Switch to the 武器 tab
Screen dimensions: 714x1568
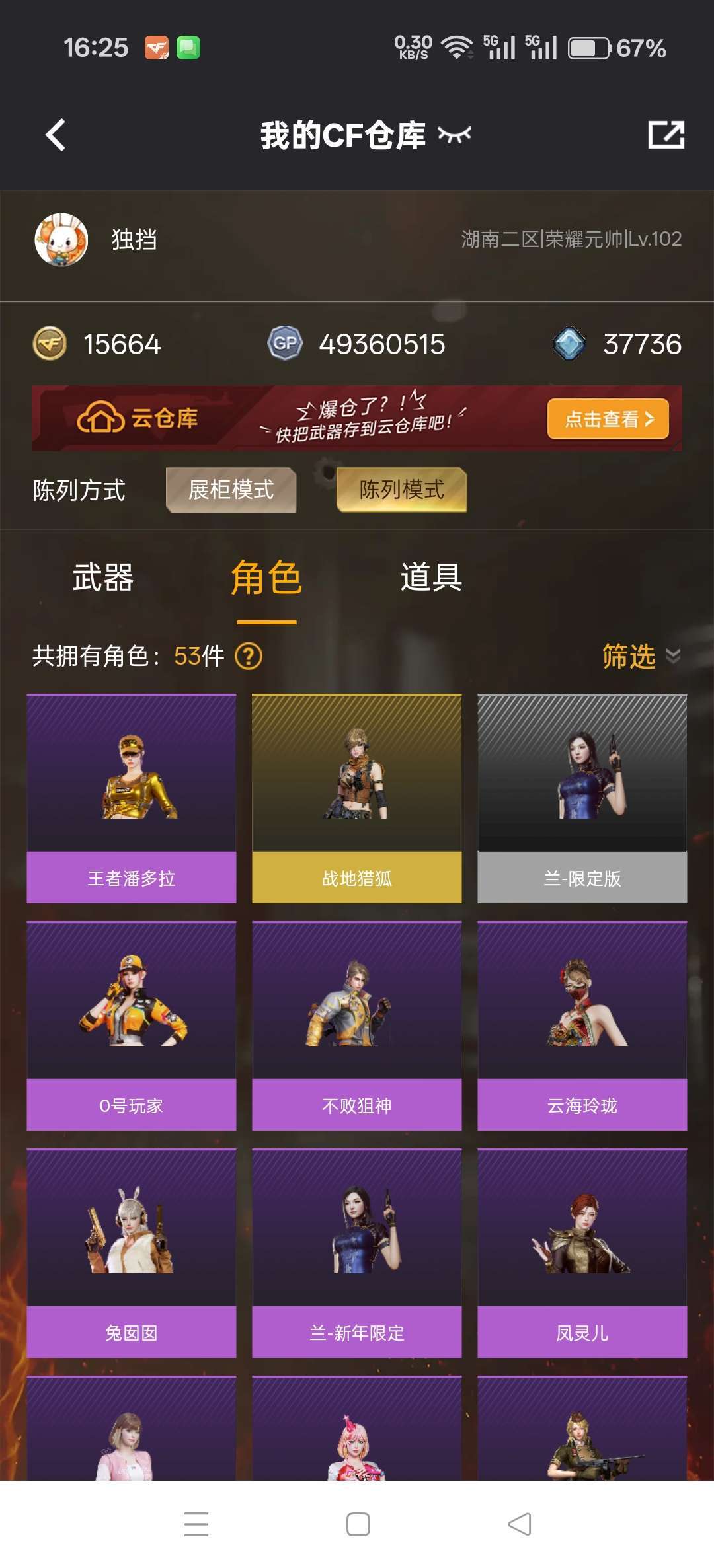coord(103,578)
